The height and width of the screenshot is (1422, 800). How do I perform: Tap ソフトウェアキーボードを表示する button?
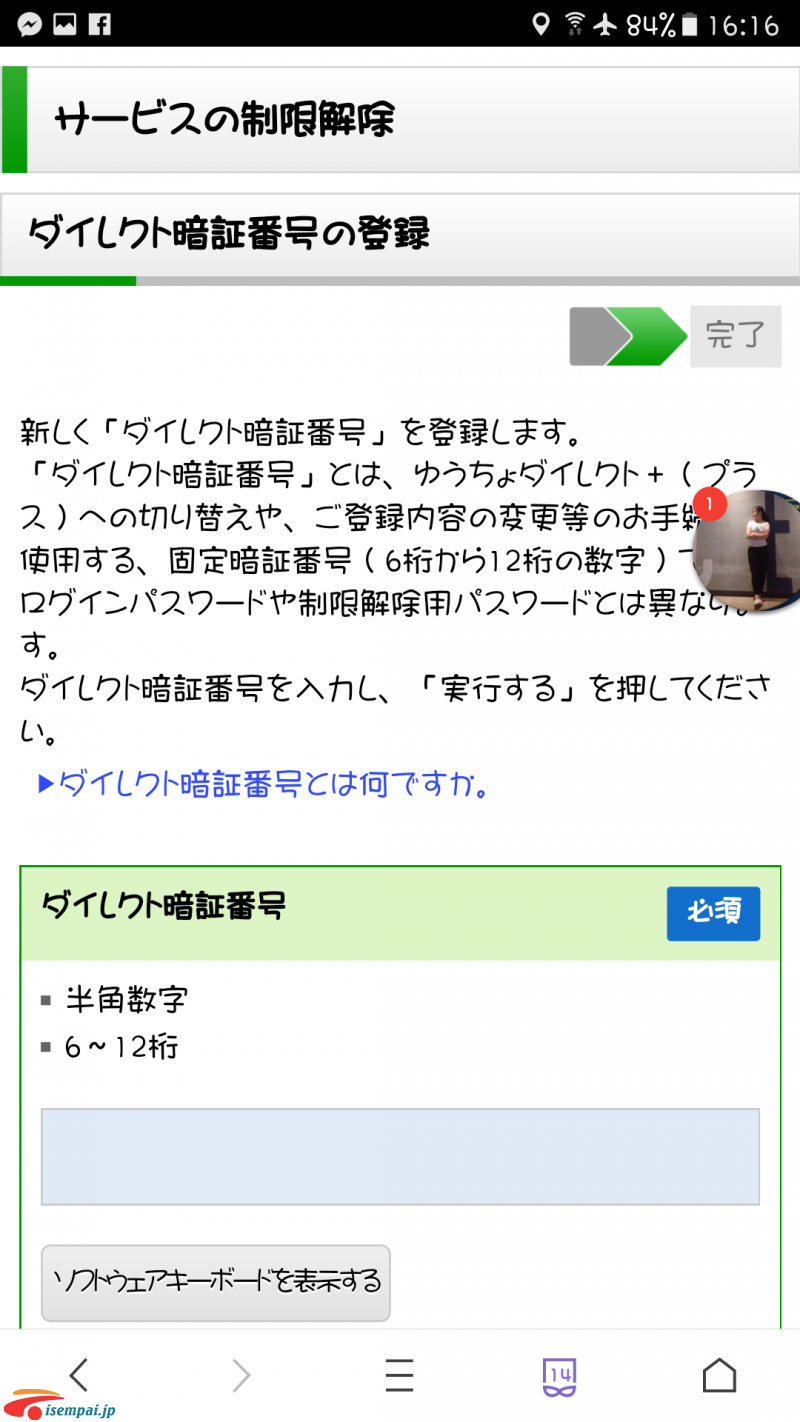point(216,1282)
